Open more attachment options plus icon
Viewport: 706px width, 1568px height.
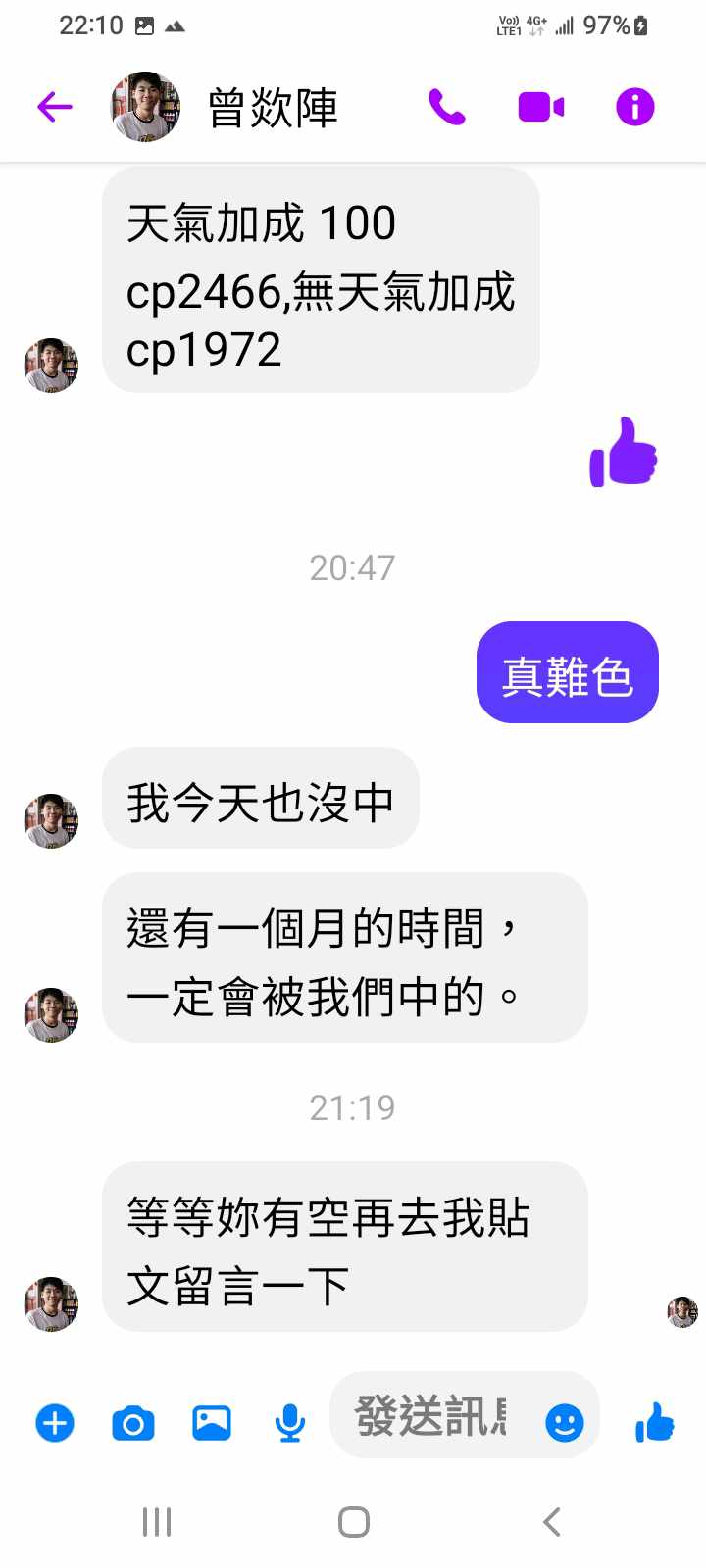click(x=55, y=1422)
